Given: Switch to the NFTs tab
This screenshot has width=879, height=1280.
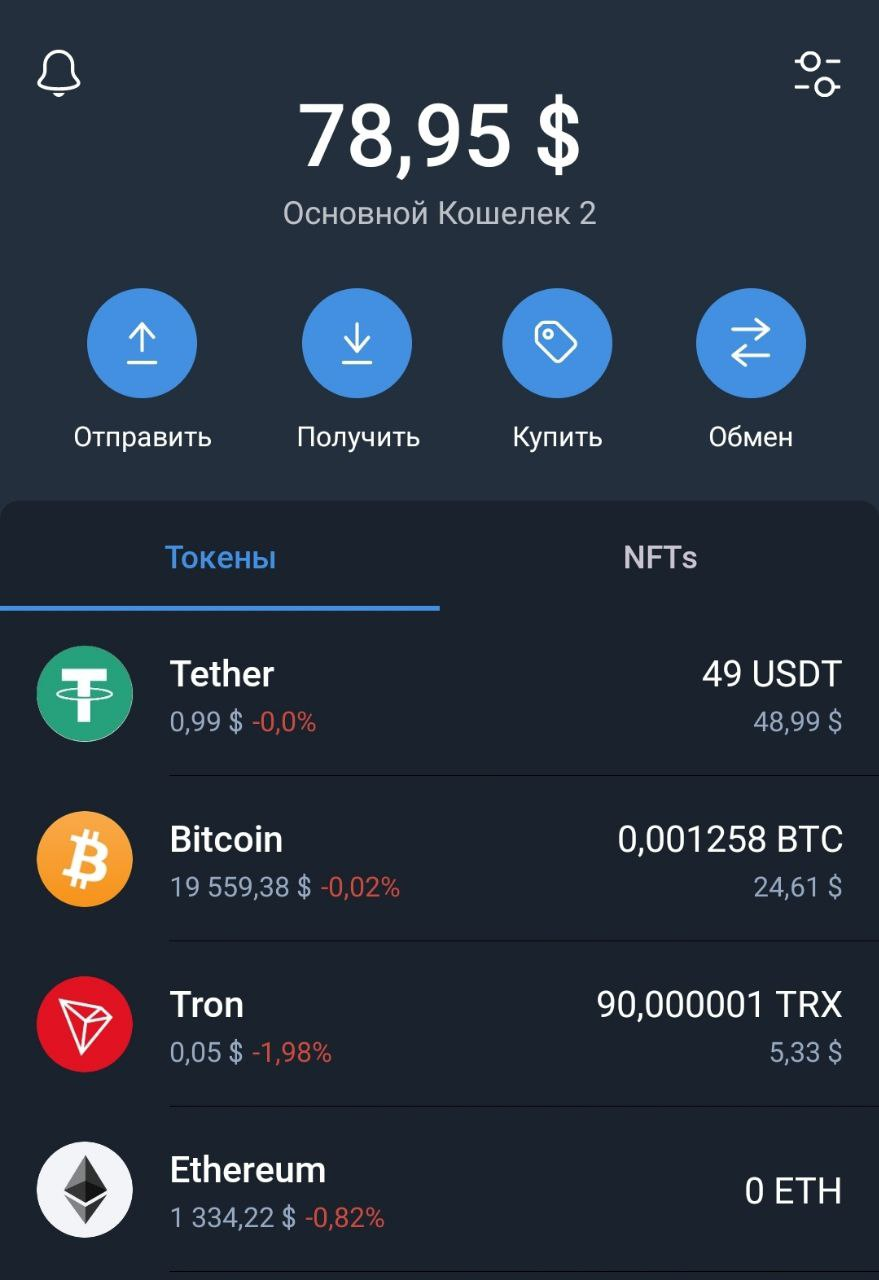Looking at the screenshot, I should click(x=659, y=558).
